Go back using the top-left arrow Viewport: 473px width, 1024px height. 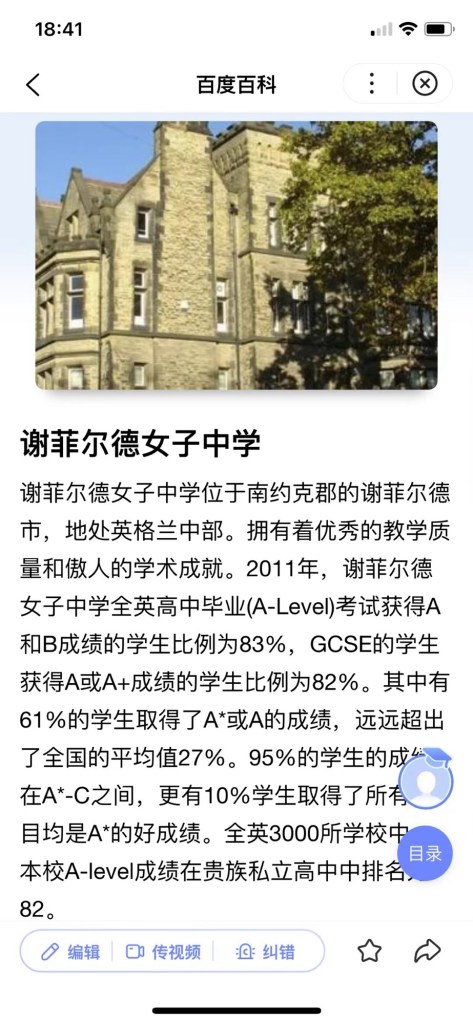(x=33, y=84)
